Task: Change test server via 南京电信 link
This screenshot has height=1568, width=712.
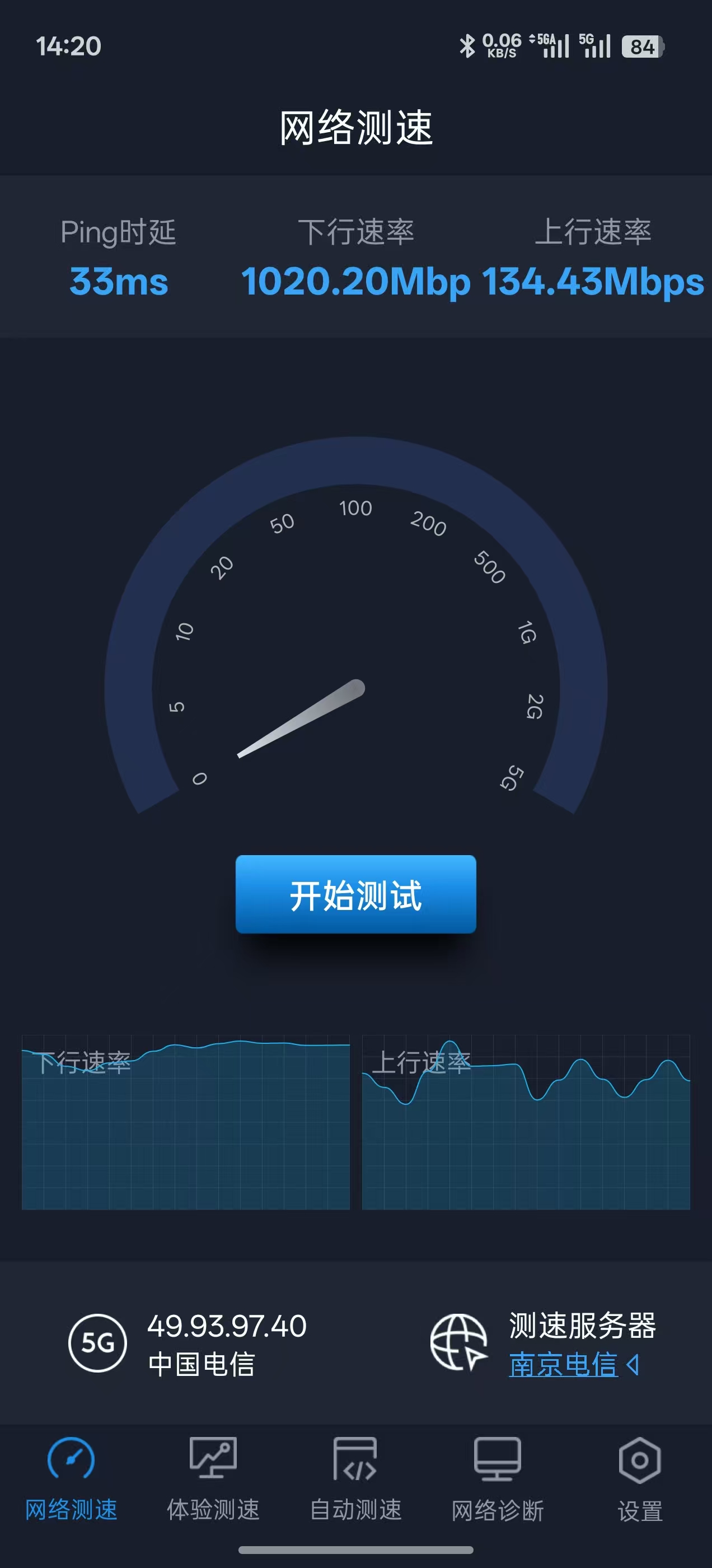Action: click(564, 1364)
